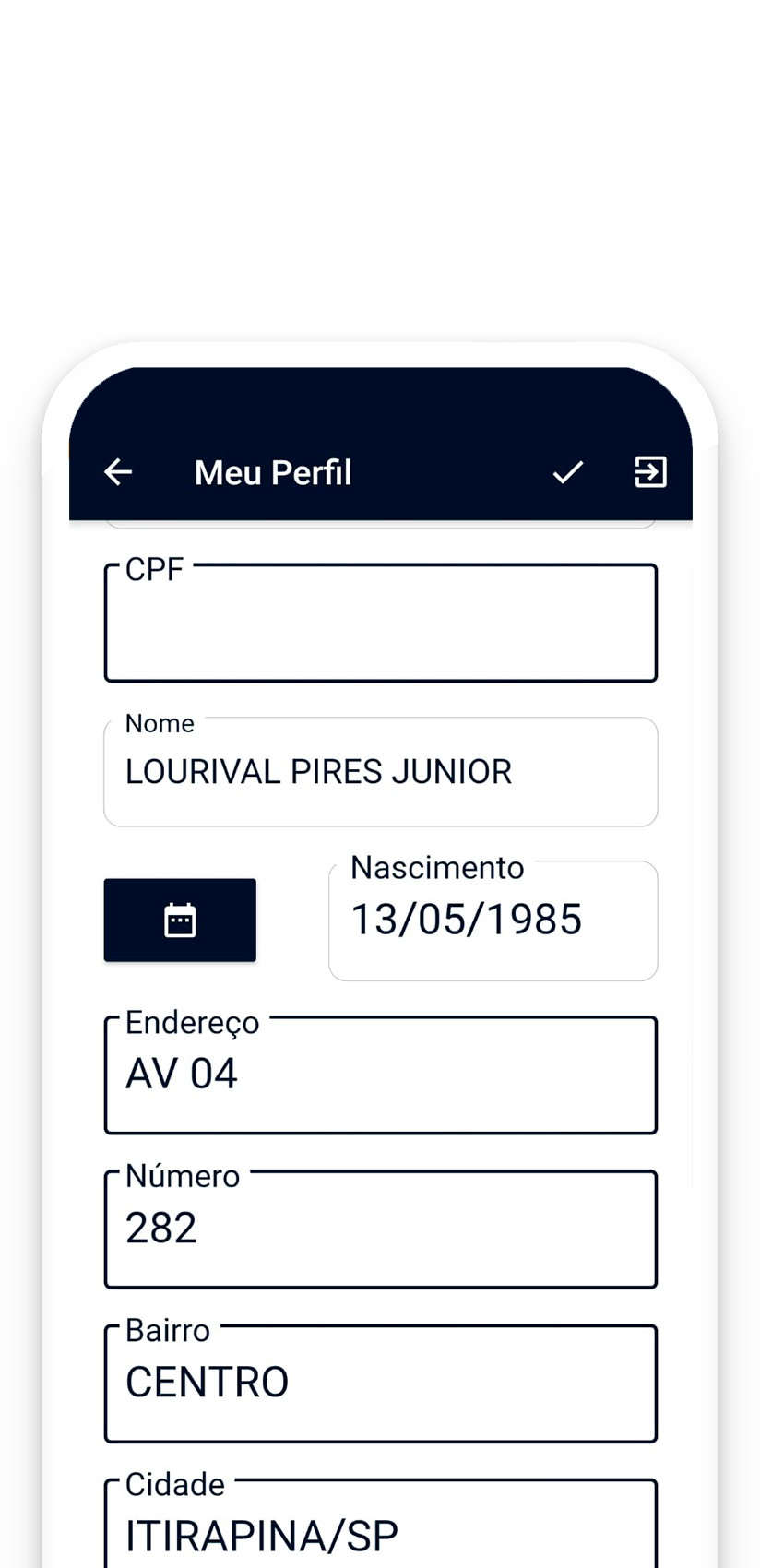This screenshot has height=1568, width=760.
Task: Open the calendar date picker button
Action: click(180, 920)
